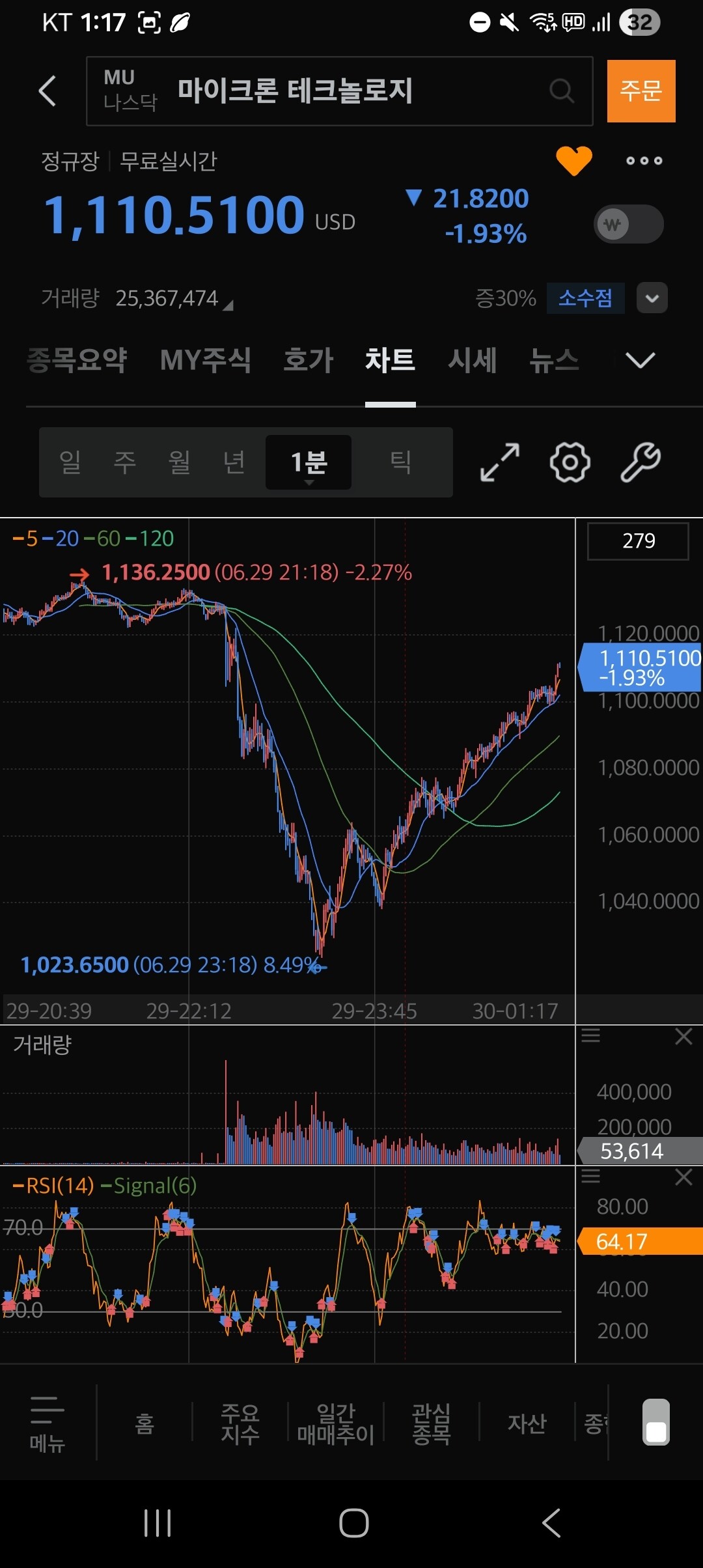The width and height of the screenshot is (703, 1568).
Task: Switch to the 시세 tab
Action: click(473, 360)
